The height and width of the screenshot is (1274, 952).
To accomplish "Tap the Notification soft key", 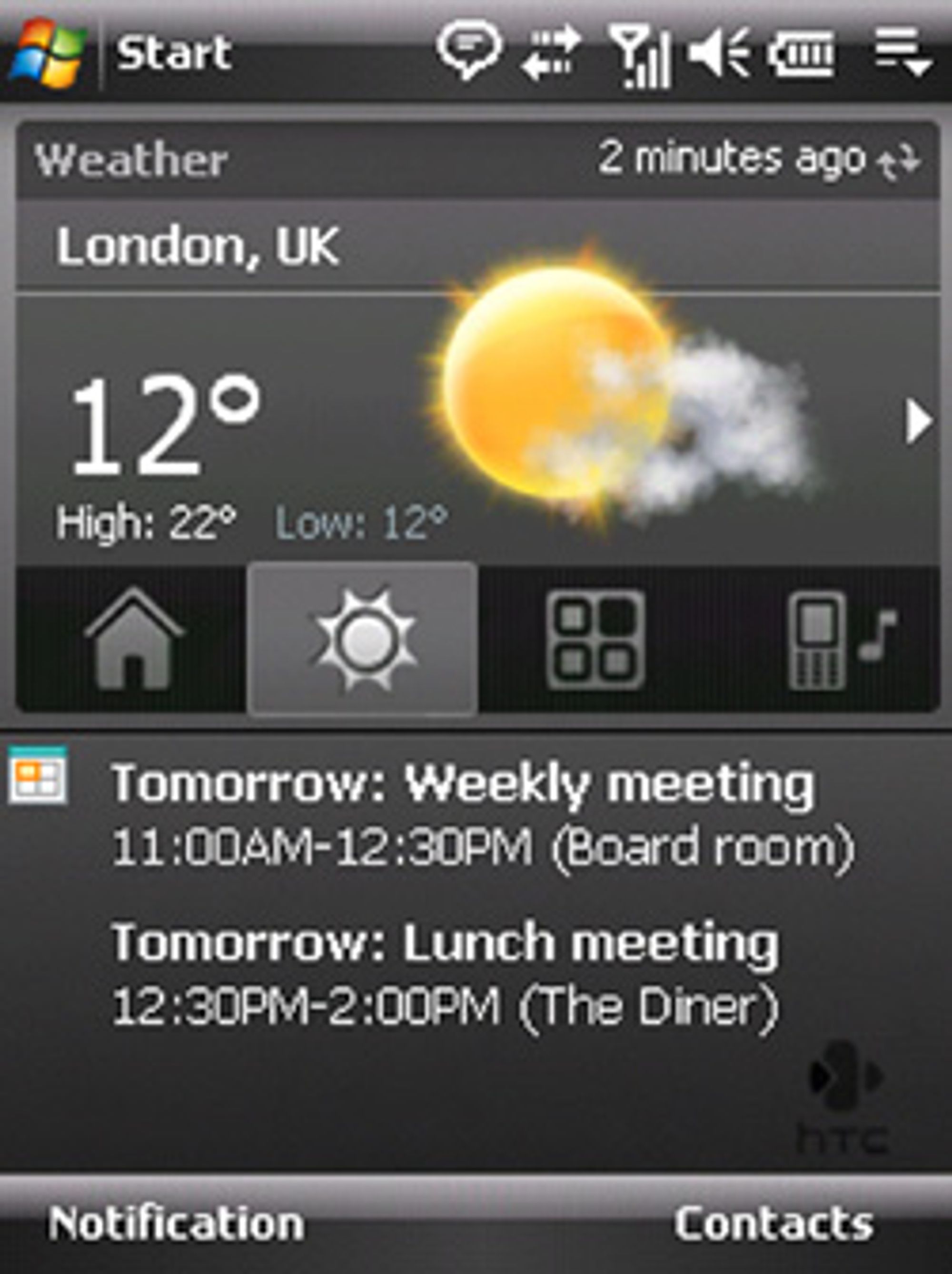I will tap(176, 1224).
